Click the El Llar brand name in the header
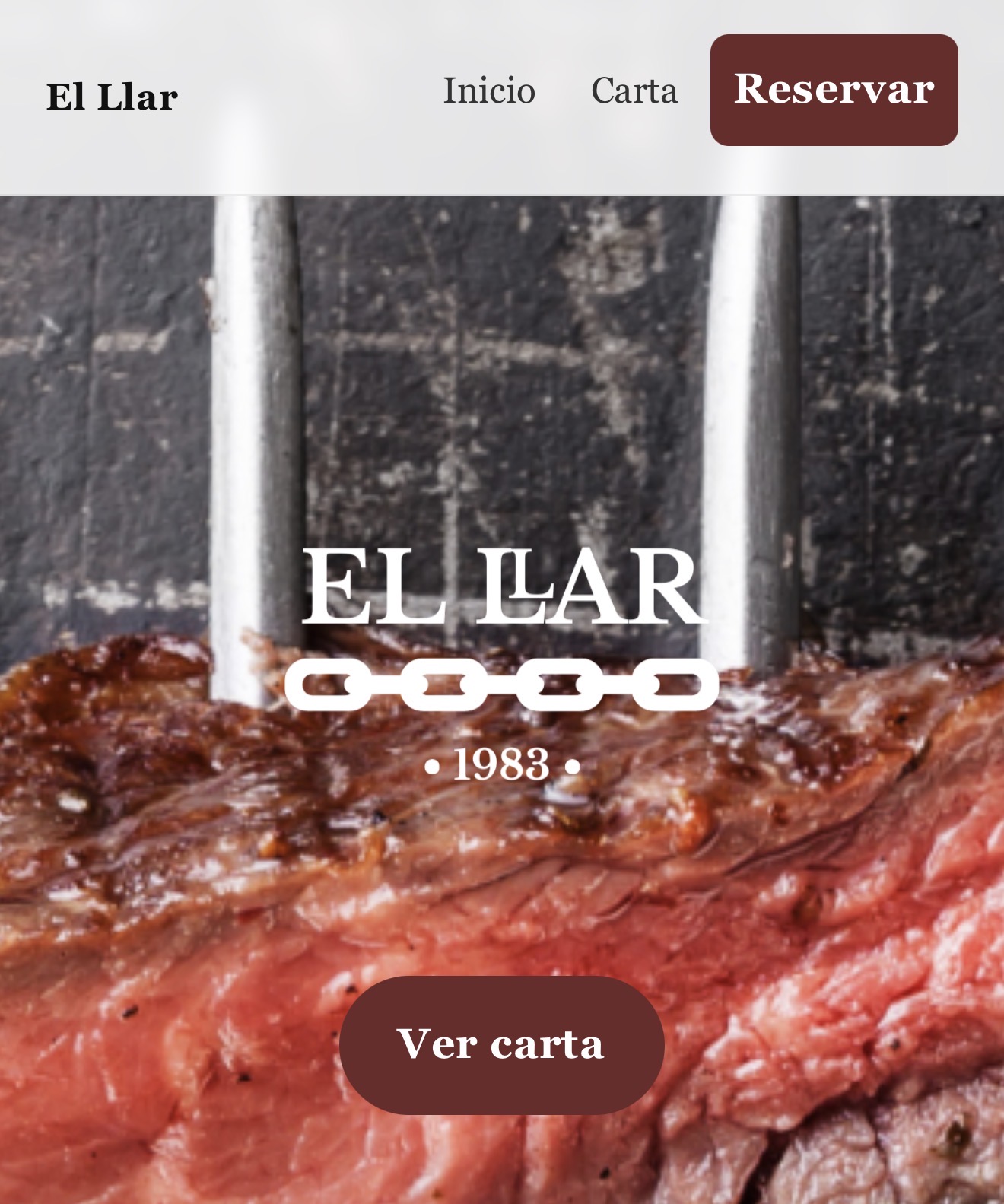 coord(111,95)
